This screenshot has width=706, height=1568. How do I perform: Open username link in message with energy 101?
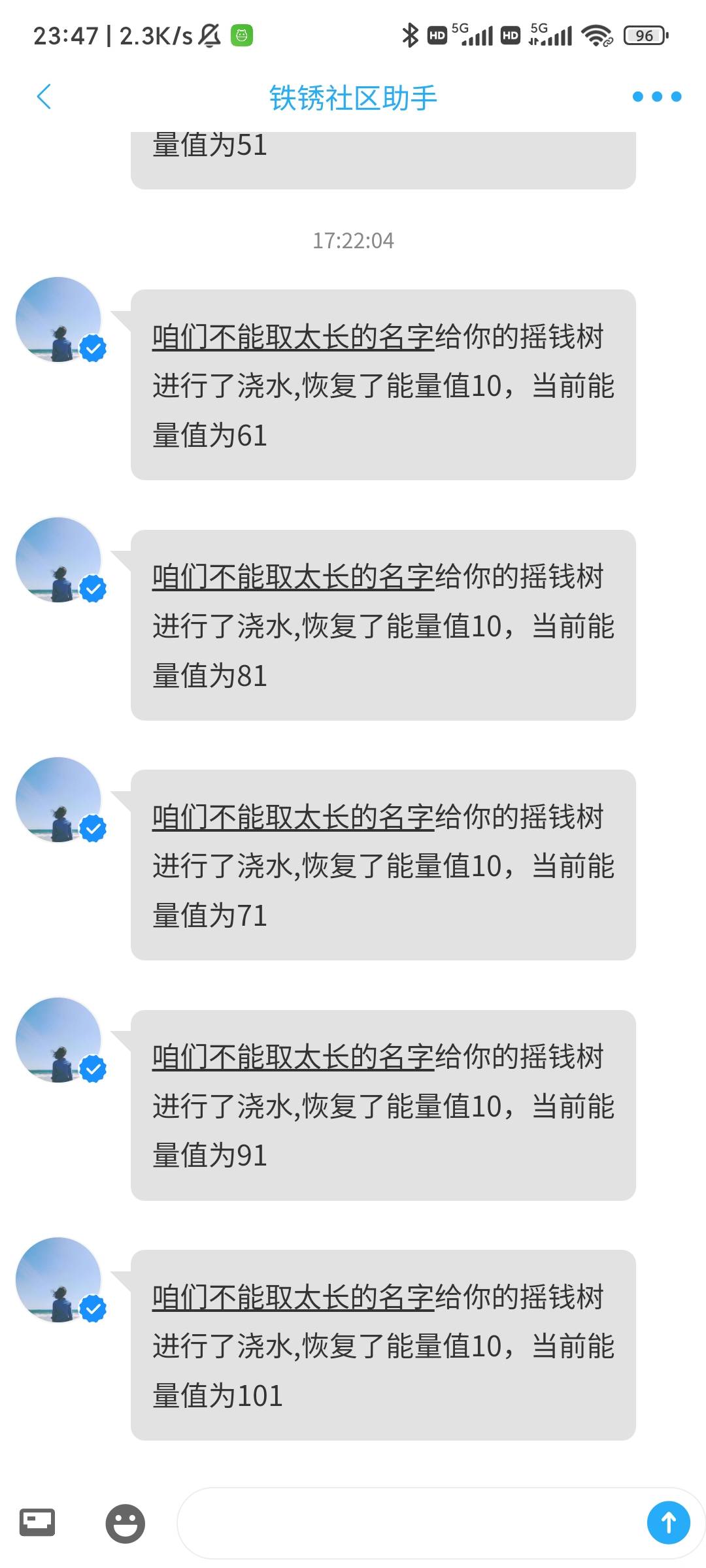[x=293, y=1298]
